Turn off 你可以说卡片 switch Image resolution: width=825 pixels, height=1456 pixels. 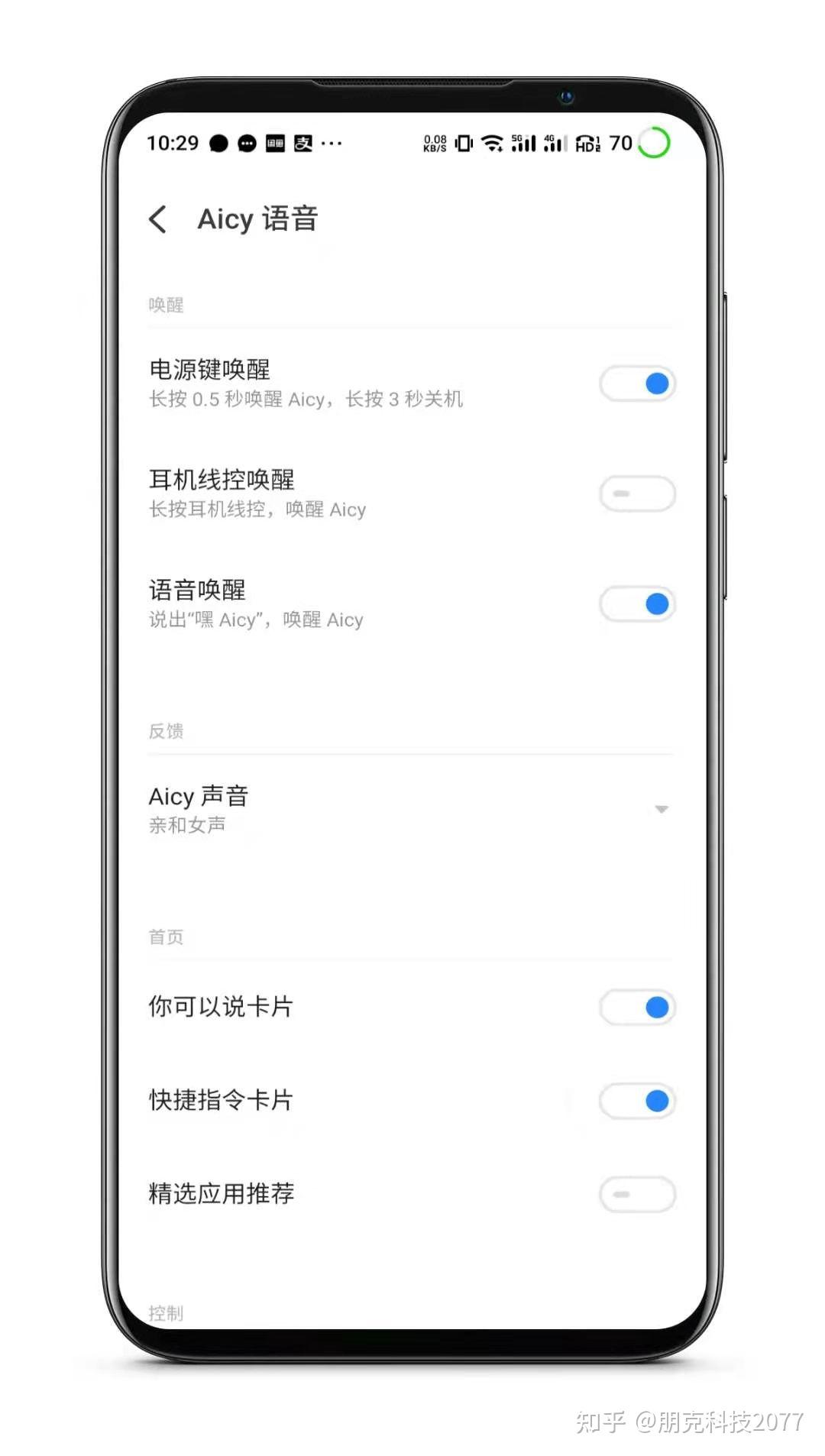coord(637,1008)
